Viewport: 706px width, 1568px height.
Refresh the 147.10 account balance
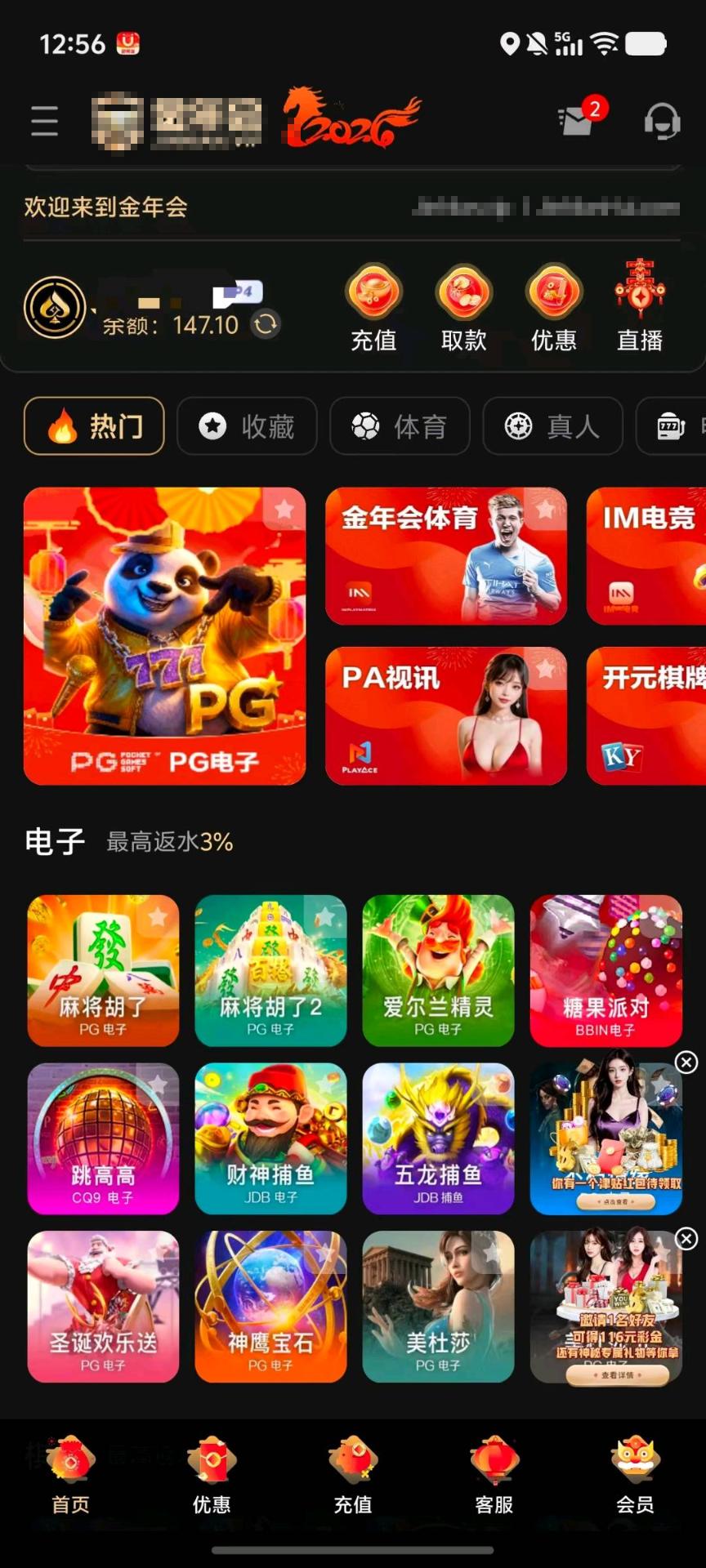tap(266, 324)
